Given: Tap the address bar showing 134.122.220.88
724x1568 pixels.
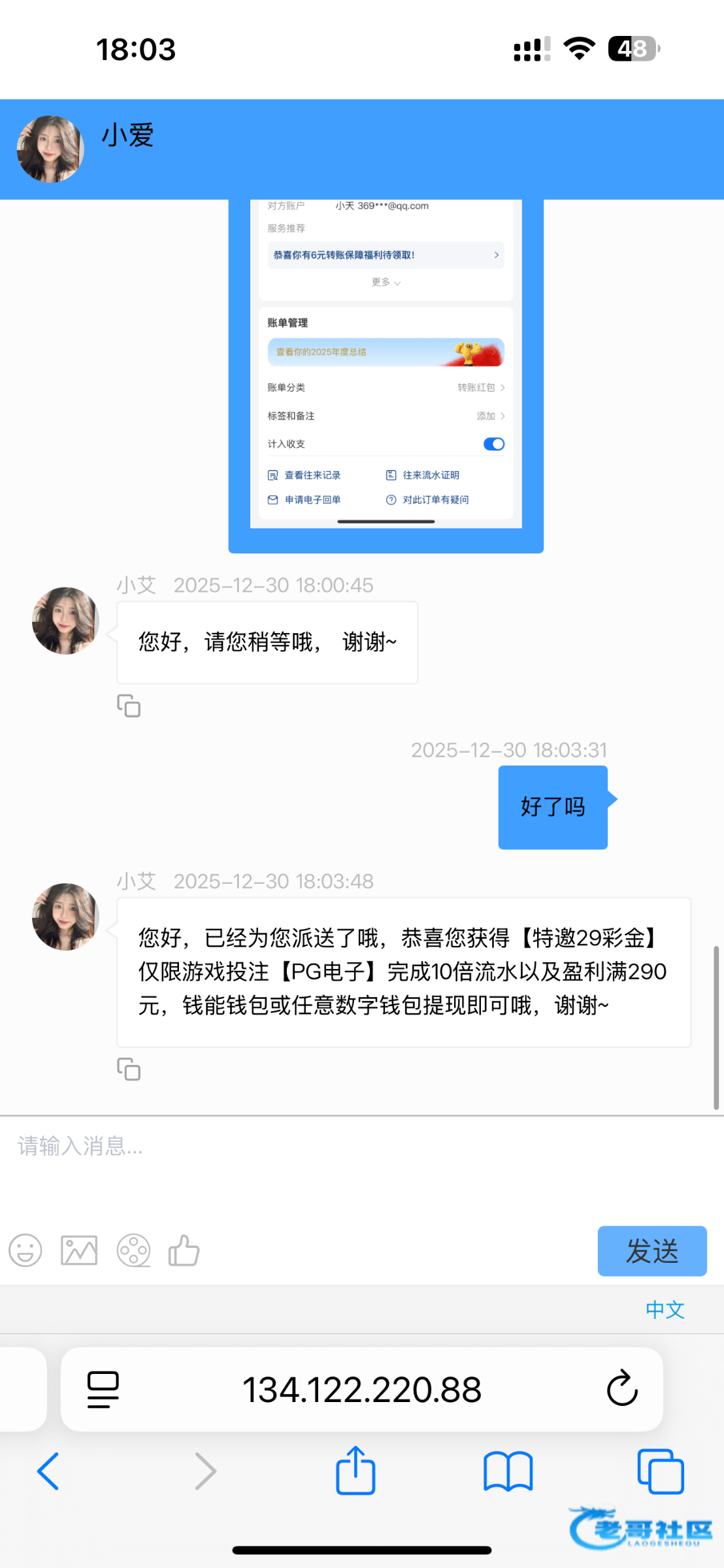Looking at the screenshot, I should (362, 1389).
